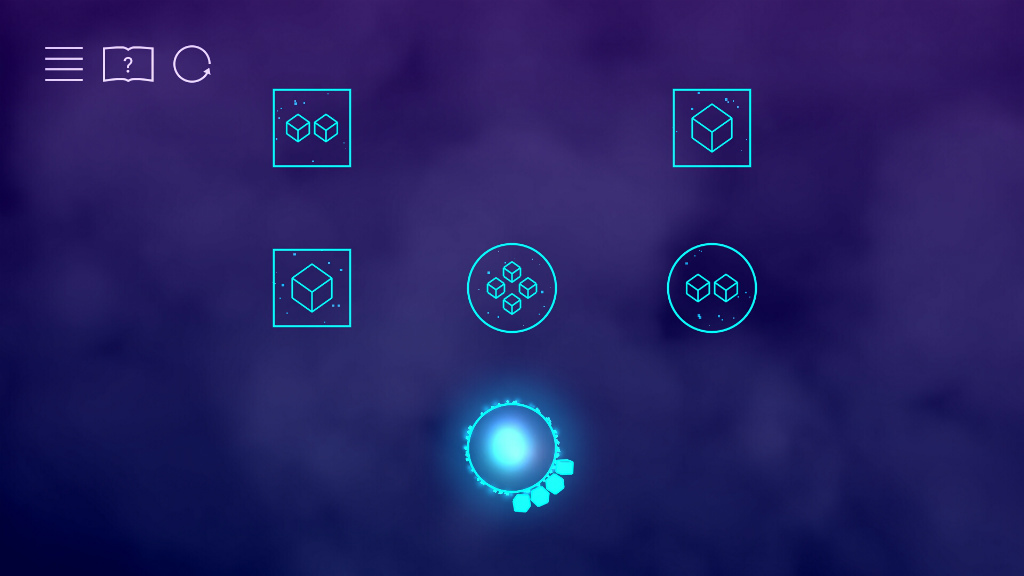Image resolution: width=1024 pixels, height=576 pixels.
Task: Restart the level with the reset icon
Action: (192, 64)
